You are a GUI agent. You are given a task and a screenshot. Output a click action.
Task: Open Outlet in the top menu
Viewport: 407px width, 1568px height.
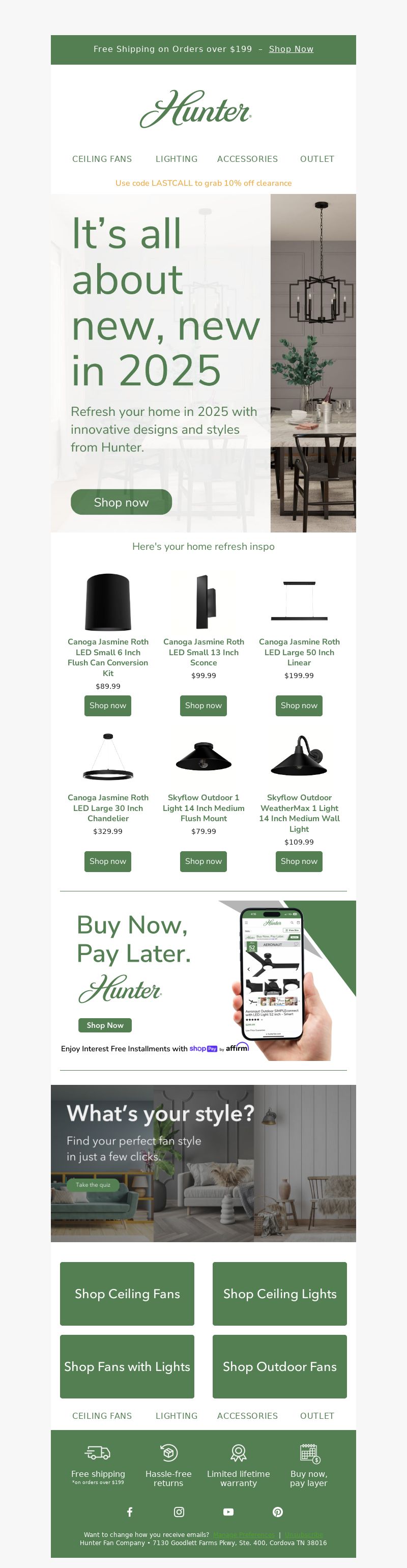(317, 159)
